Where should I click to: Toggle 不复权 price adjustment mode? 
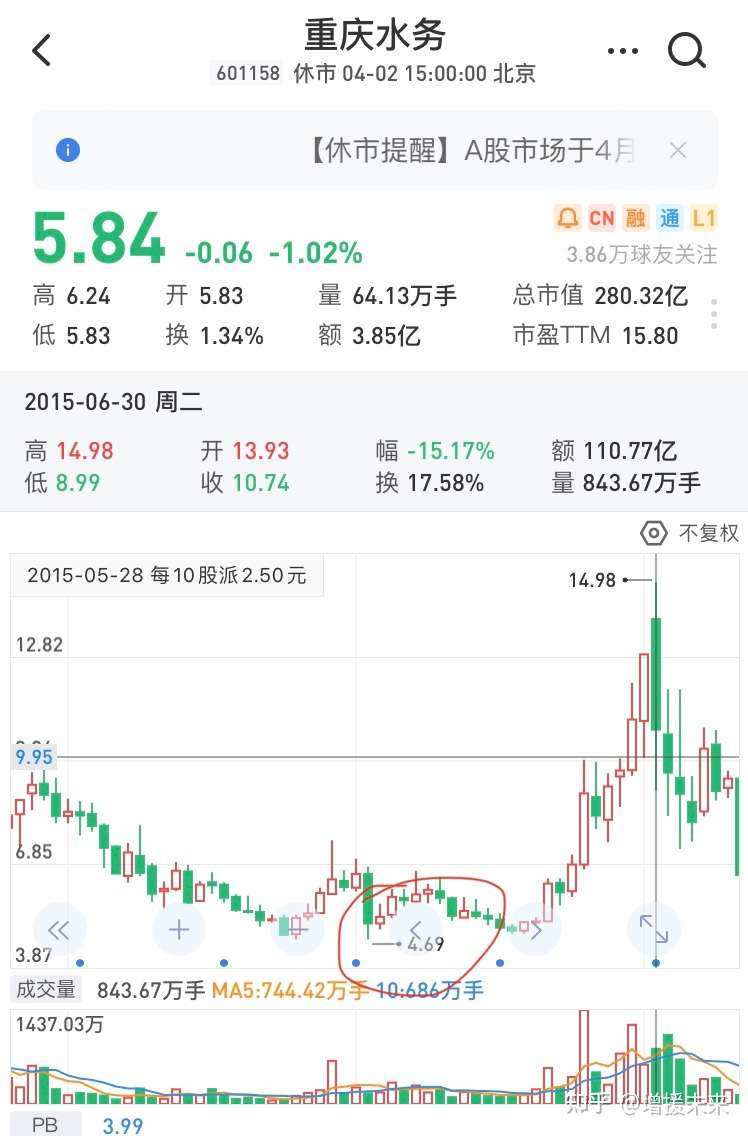point(691,533)
